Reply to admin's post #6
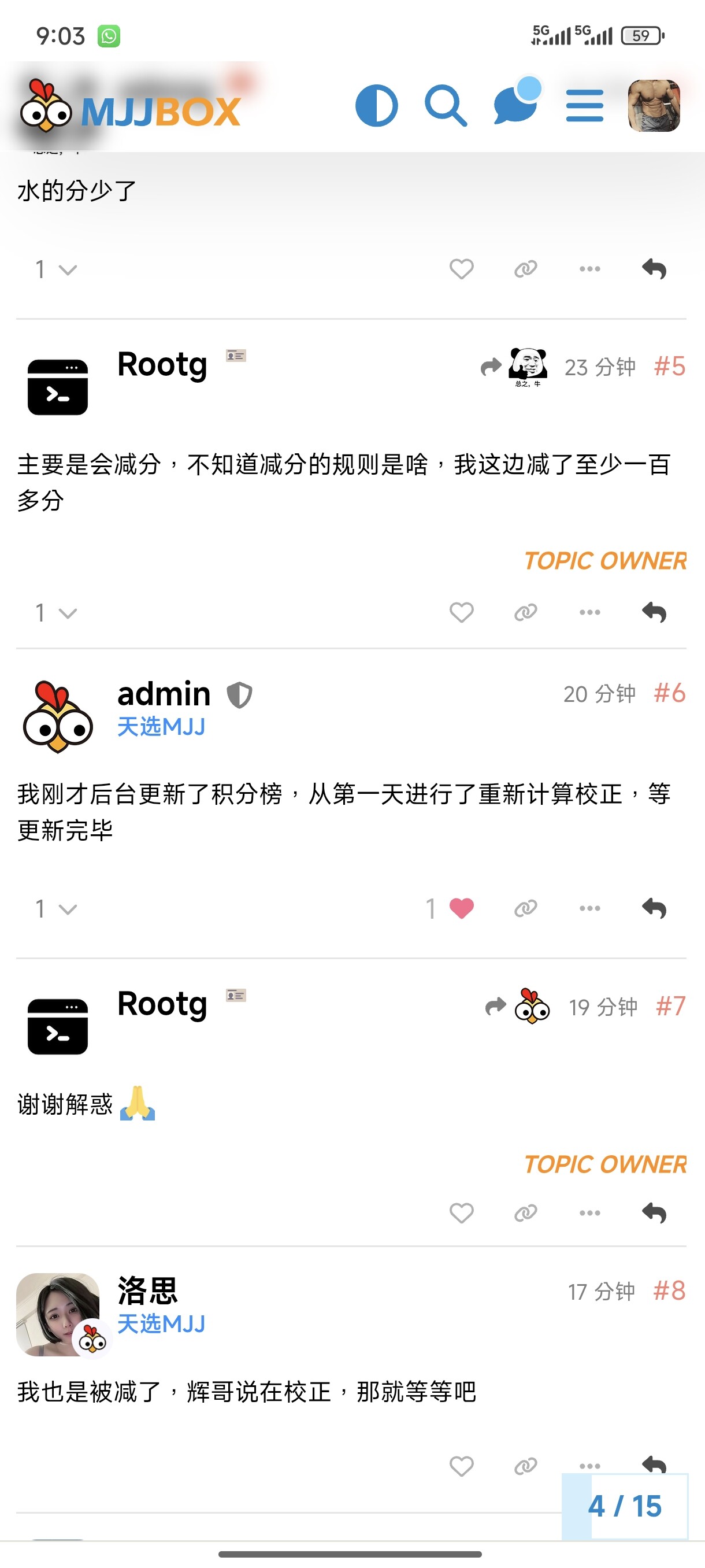This screenshot has width=705, height=1568. click(x=654, y=909)
